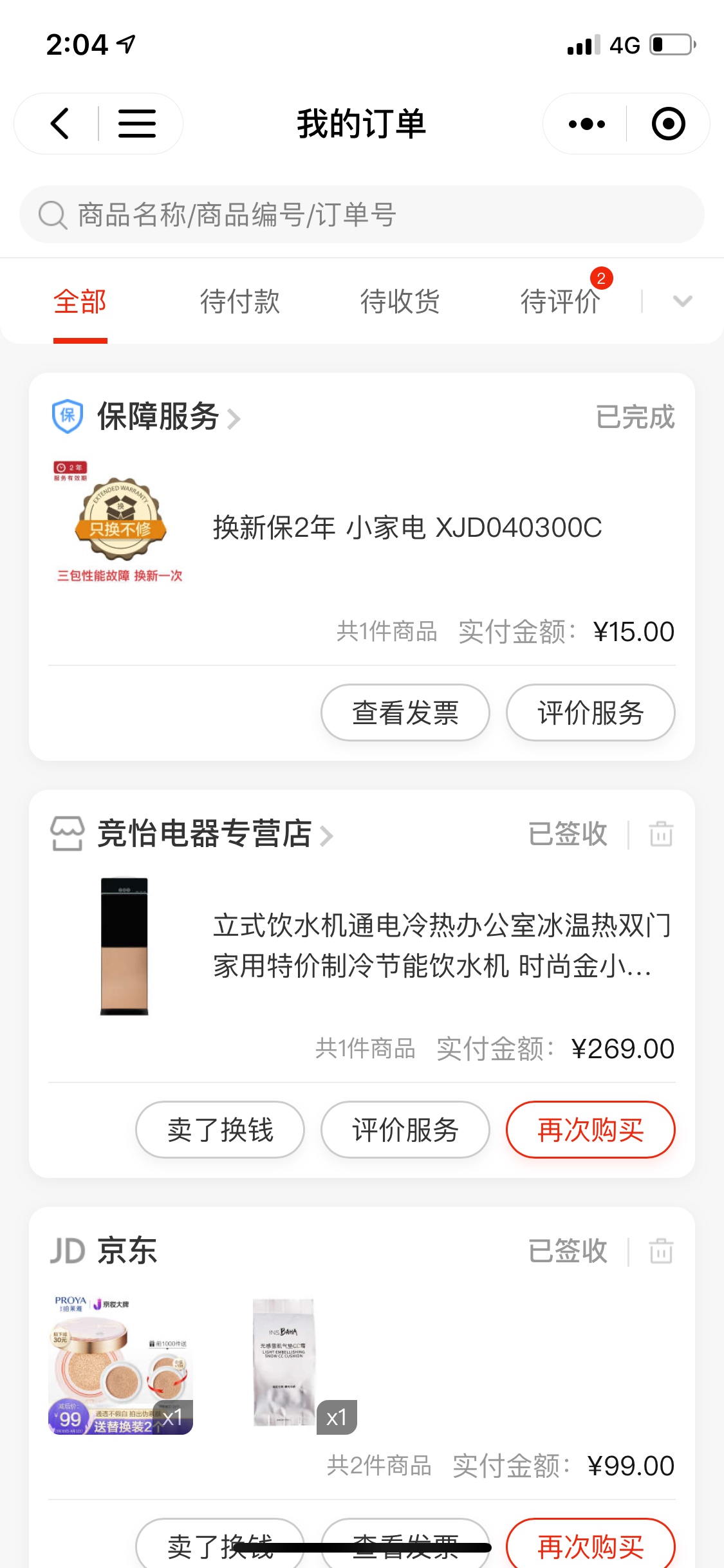Open the PROYA cushion product thumbnail

click(120, 1365)
